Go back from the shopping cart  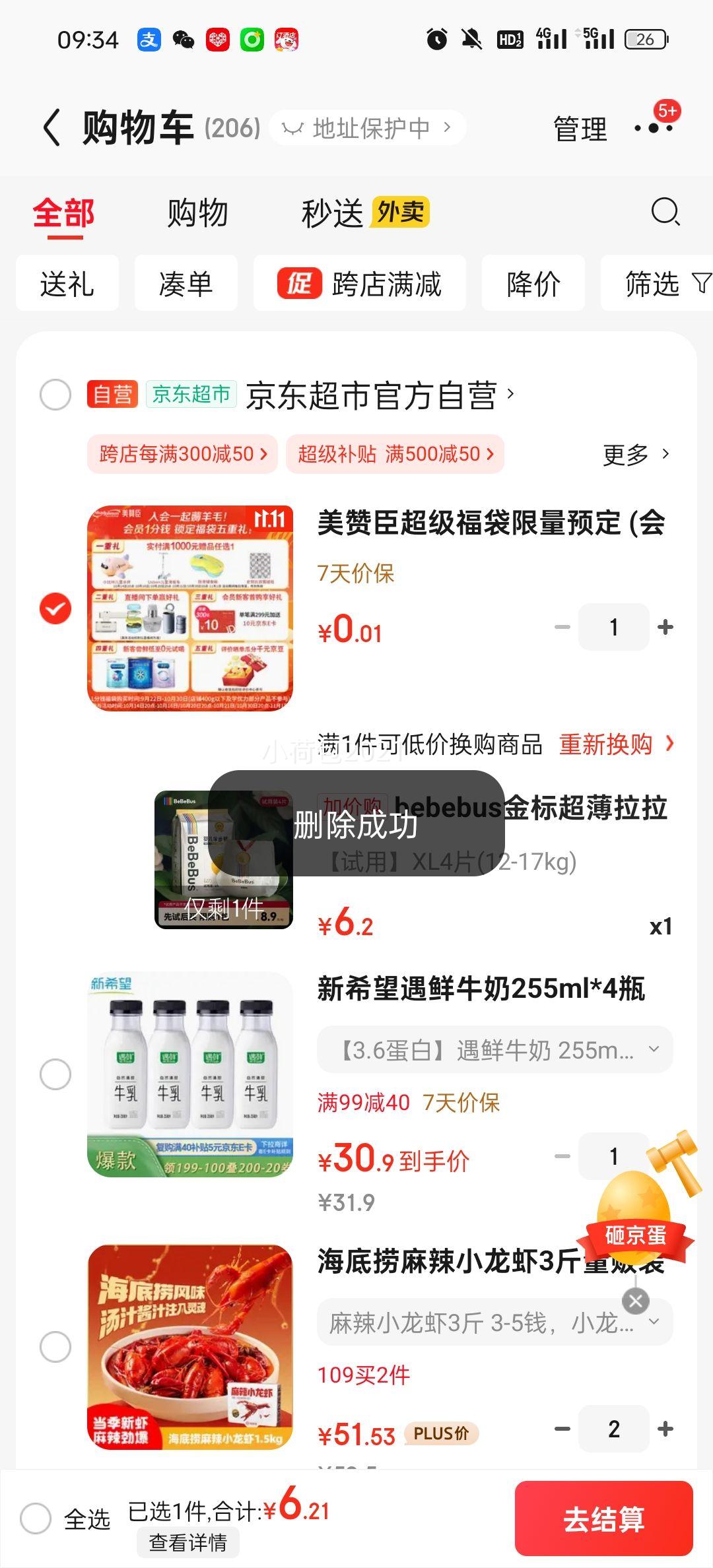coord(53,127)
